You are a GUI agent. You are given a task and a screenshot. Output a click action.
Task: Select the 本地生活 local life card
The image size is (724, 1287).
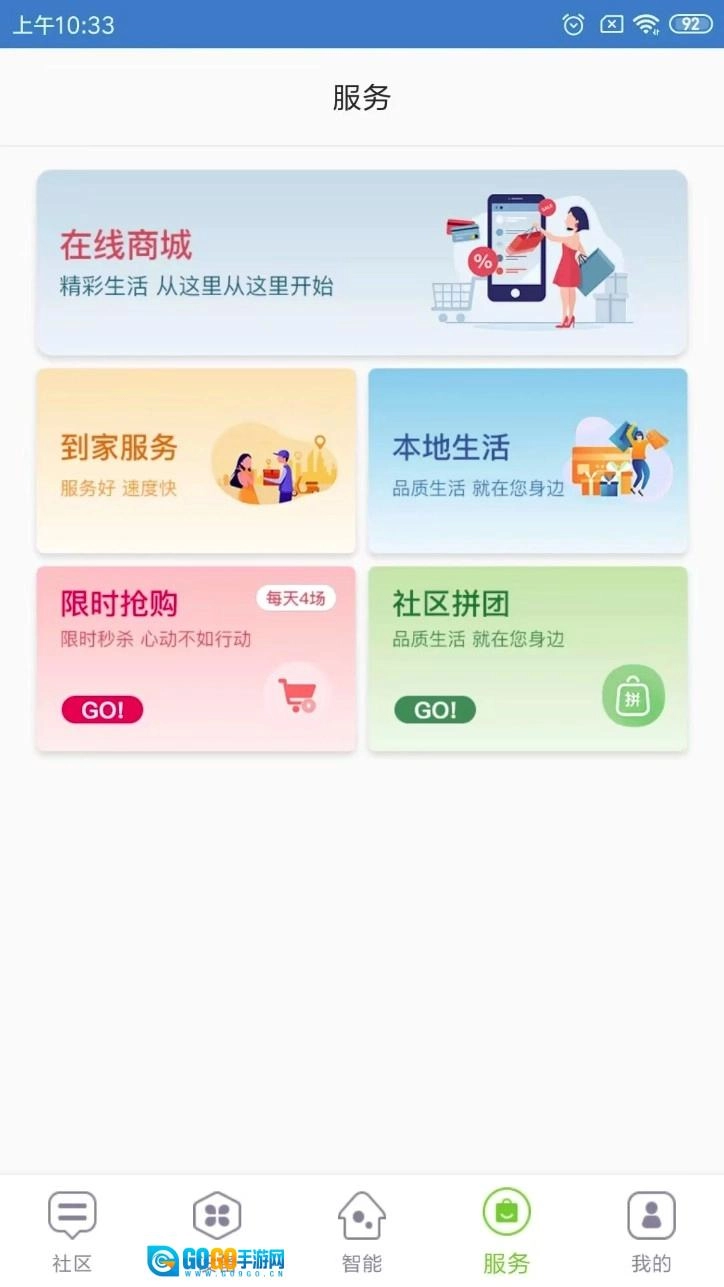coord(528,460)
